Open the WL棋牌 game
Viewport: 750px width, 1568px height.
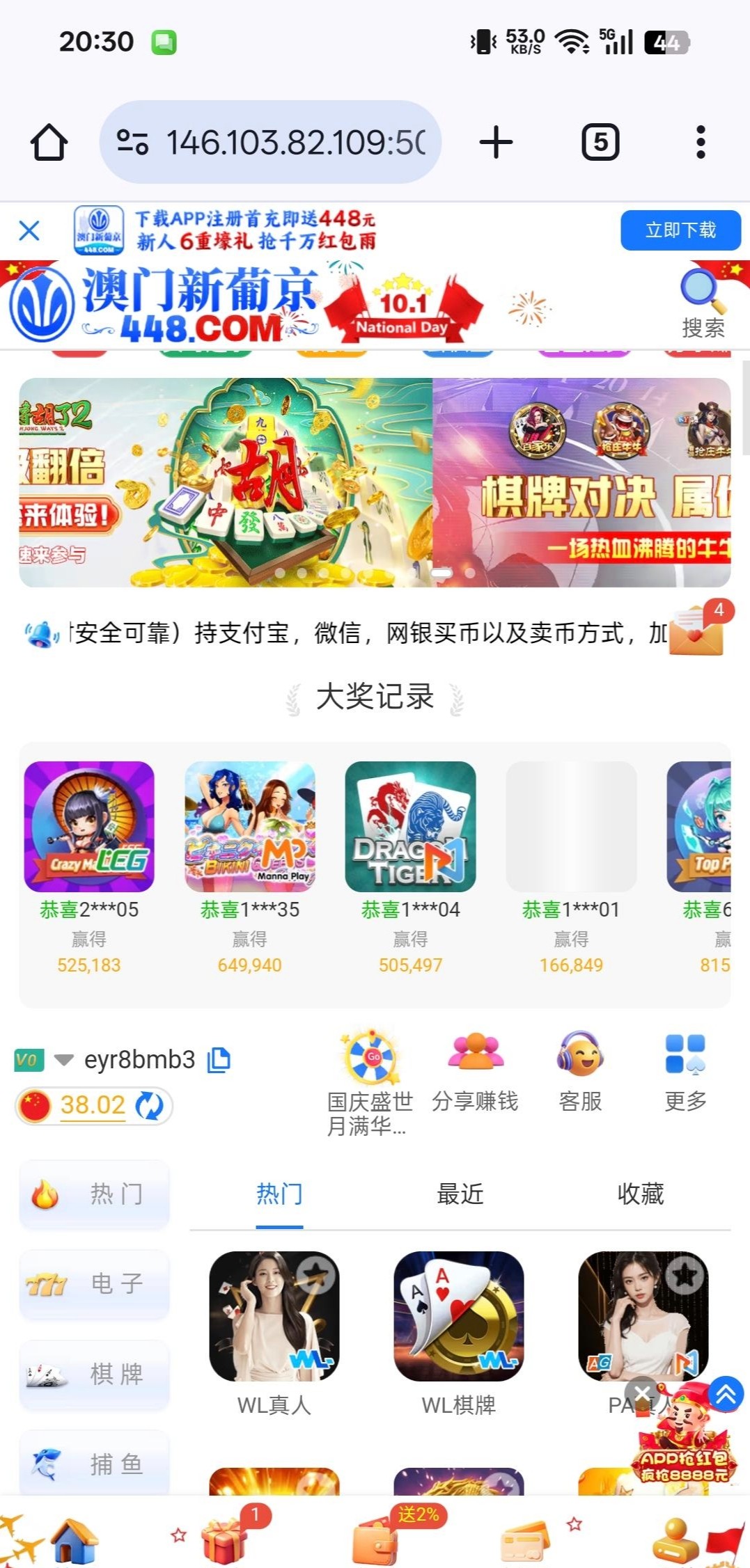(458, 1317)
